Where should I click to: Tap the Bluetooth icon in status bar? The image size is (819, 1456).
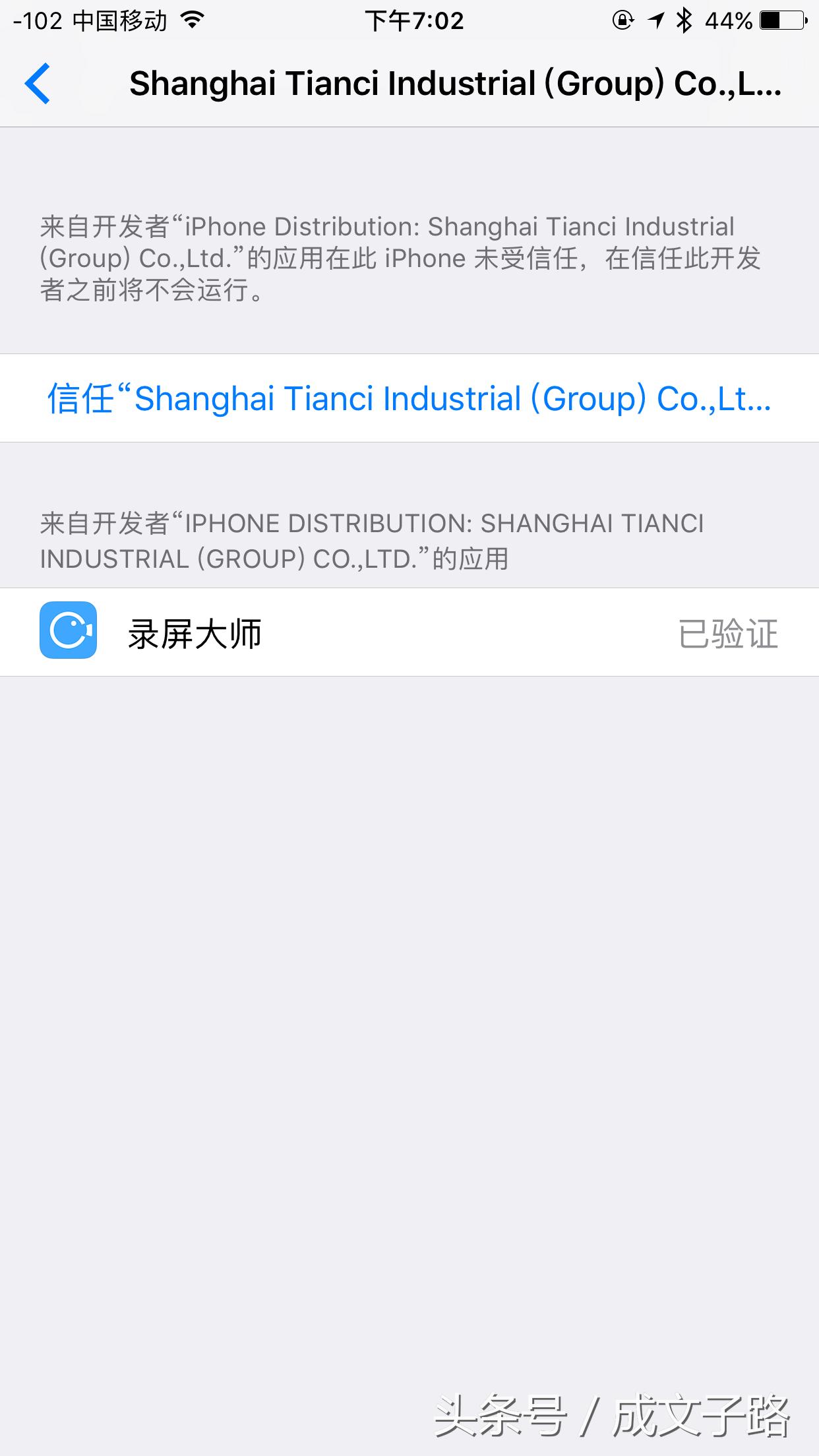pyautogui.click(x=683, y=20)
